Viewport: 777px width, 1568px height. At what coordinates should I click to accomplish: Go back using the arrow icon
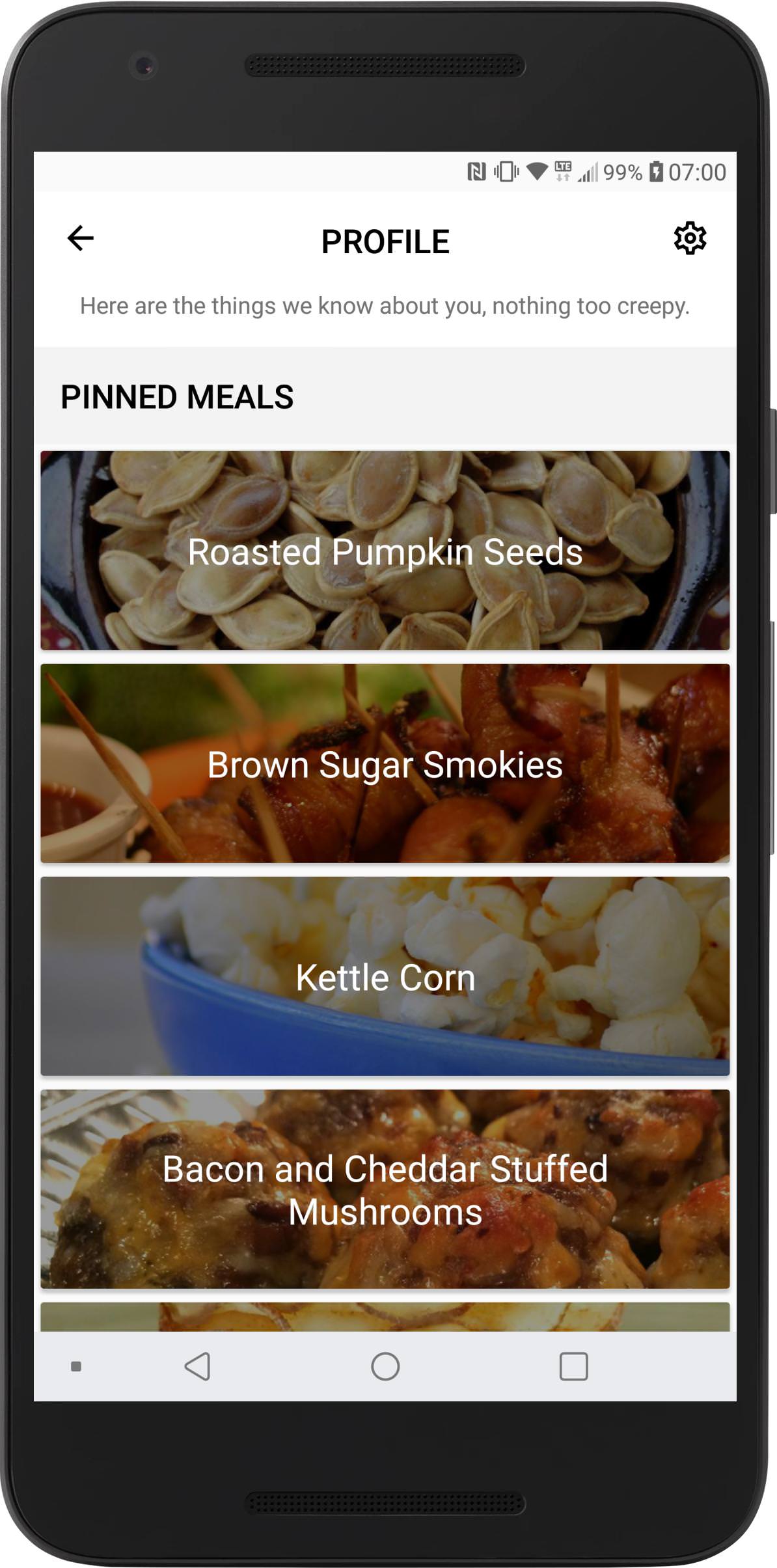tap(81, 238)
